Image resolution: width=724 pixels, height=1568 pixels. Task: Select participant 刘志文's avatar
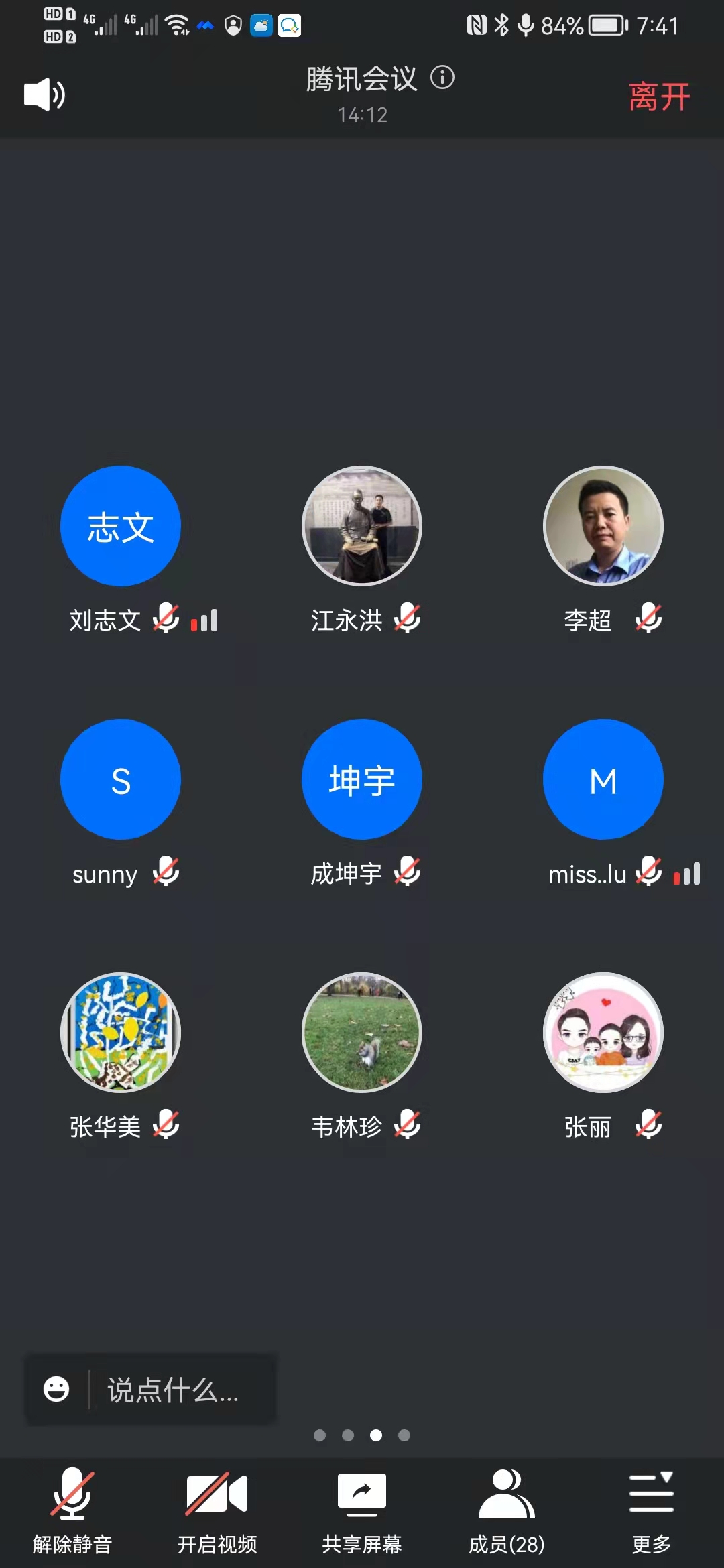tap(121, 526)
